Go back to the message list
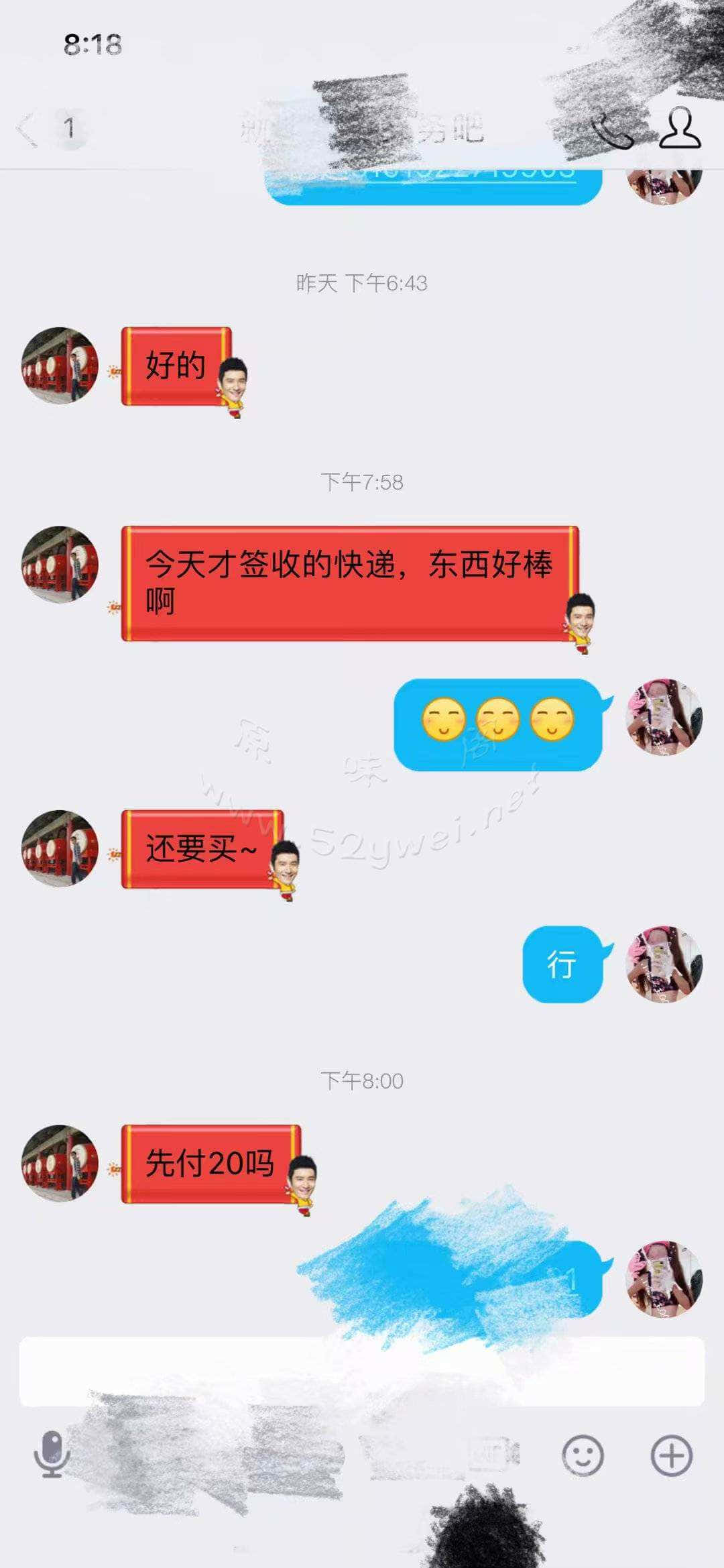The width and height of the screenshot is (724, 1568). 28,129
